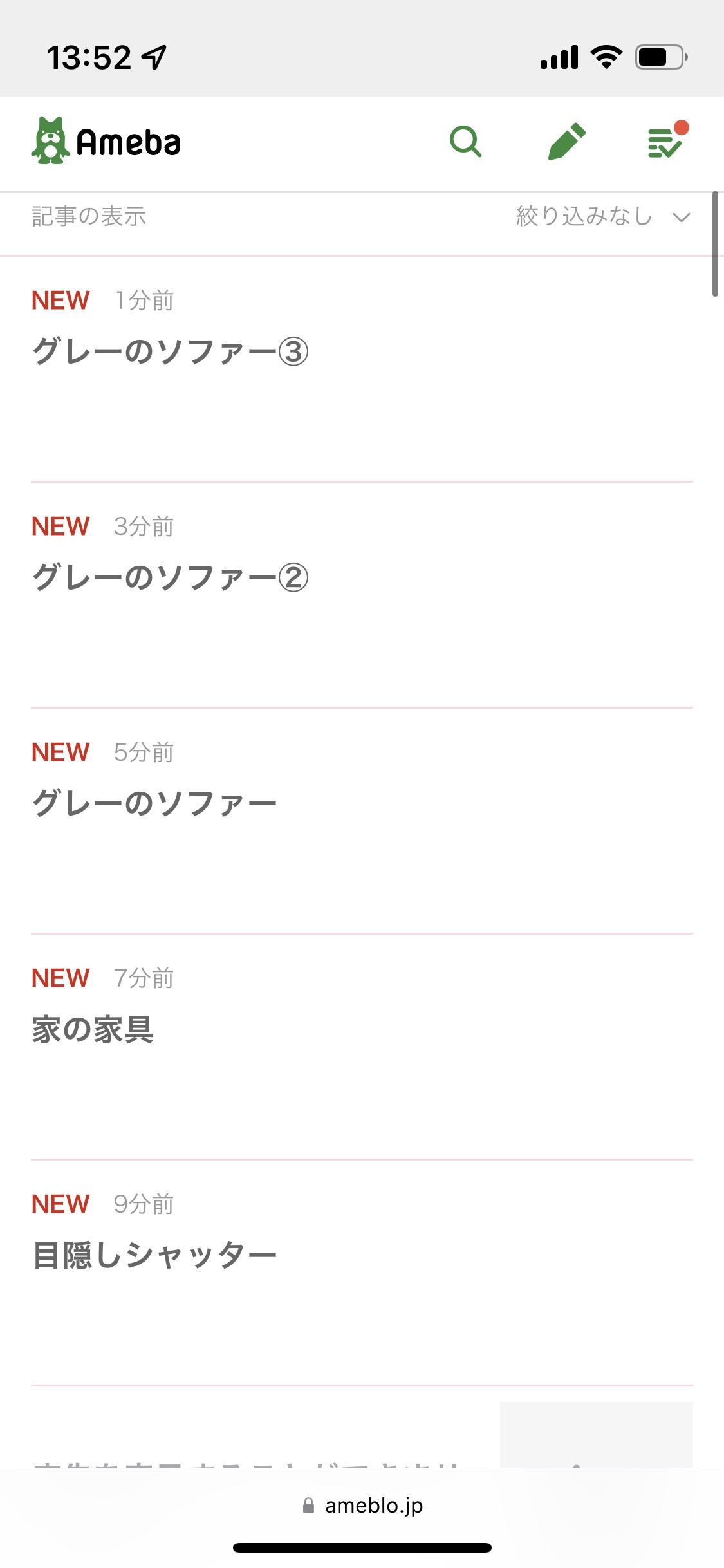Open the article 目隠しシャッター
The width and height of the screenshot is (724, 1568).
(154, 1255)
